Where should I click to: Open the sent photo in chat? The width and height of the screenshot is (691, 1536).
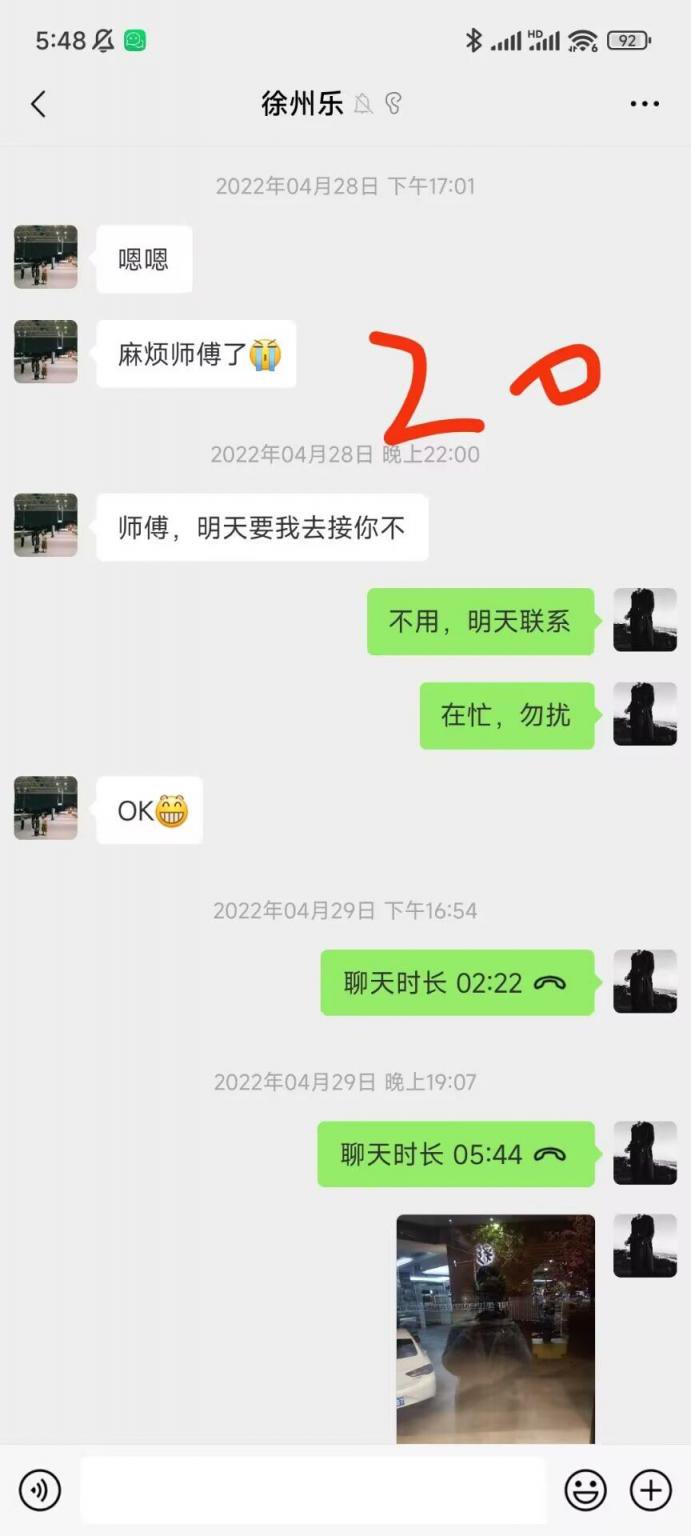(x=495, y=1328)
